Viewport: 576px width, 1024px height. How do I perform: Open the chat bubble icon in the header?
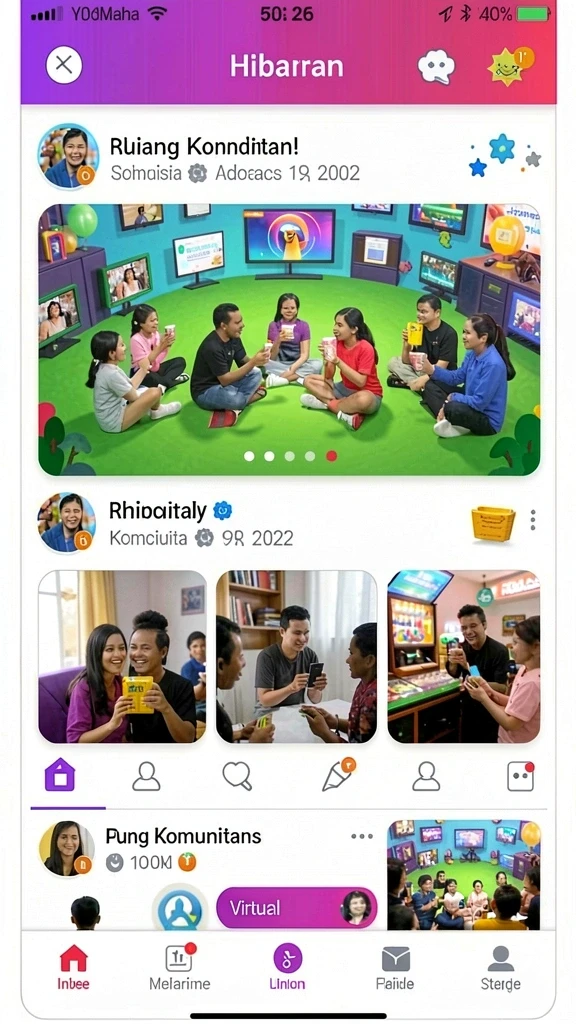click(436, 67)
